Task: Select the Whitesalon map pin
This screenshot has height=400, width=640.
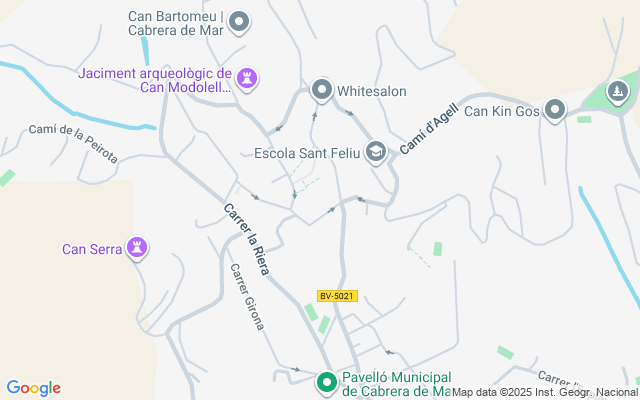Action: click(x=322, y=91)
